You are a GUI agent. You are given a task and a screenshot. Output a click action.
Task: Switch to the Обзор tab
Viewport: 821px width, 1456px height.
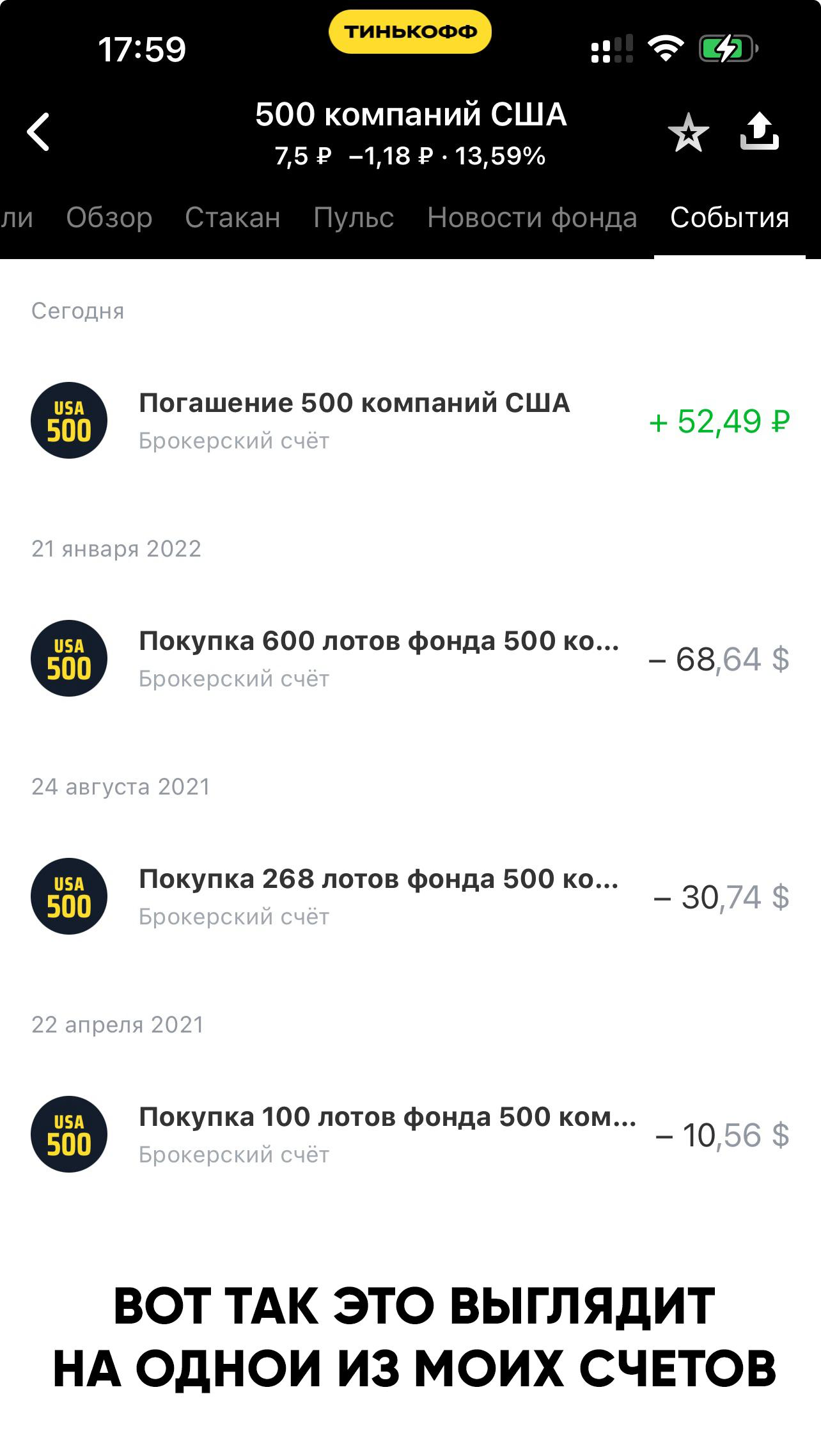click(x=109, y=218)
